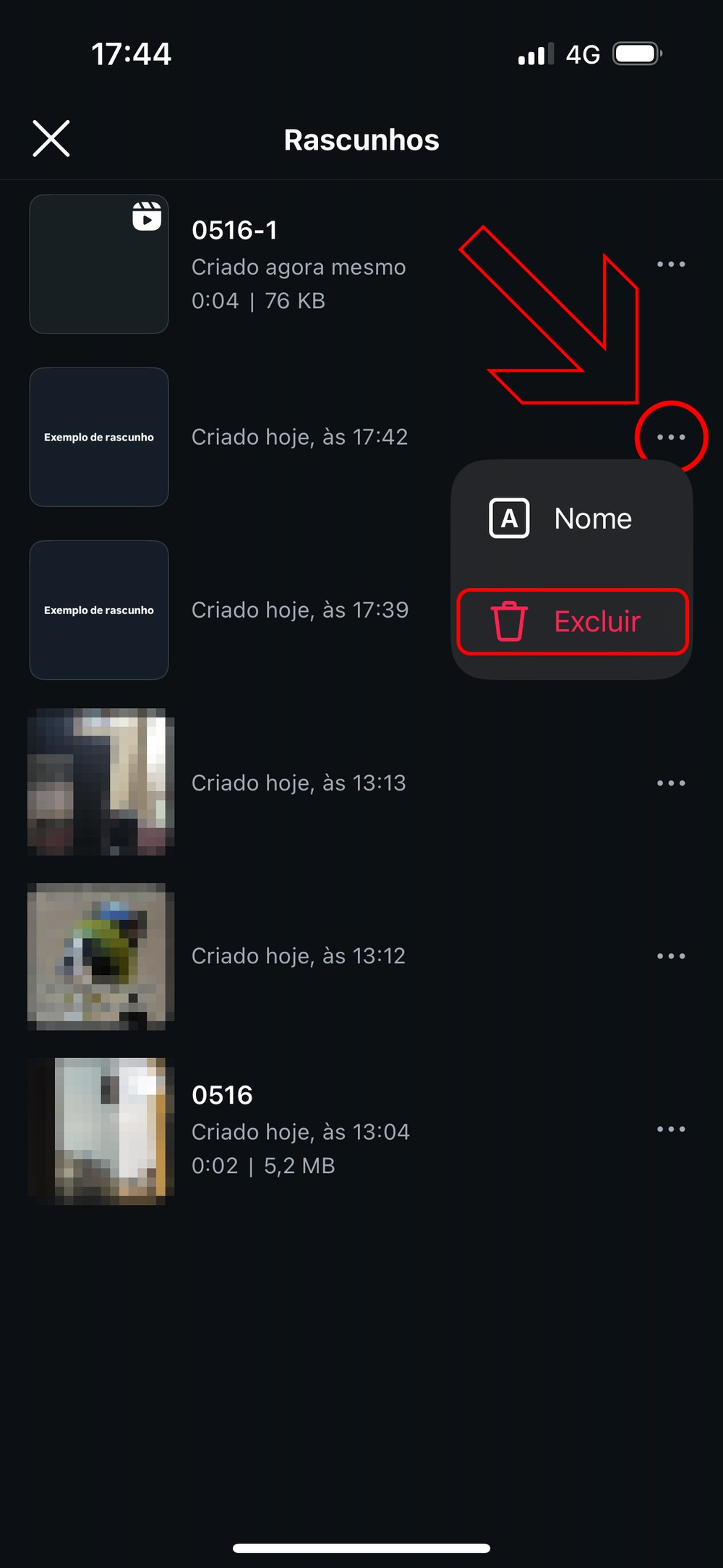Choose Excluir to delete the draft
This screenshot has width=723, height=1568.
coord(571,622)
